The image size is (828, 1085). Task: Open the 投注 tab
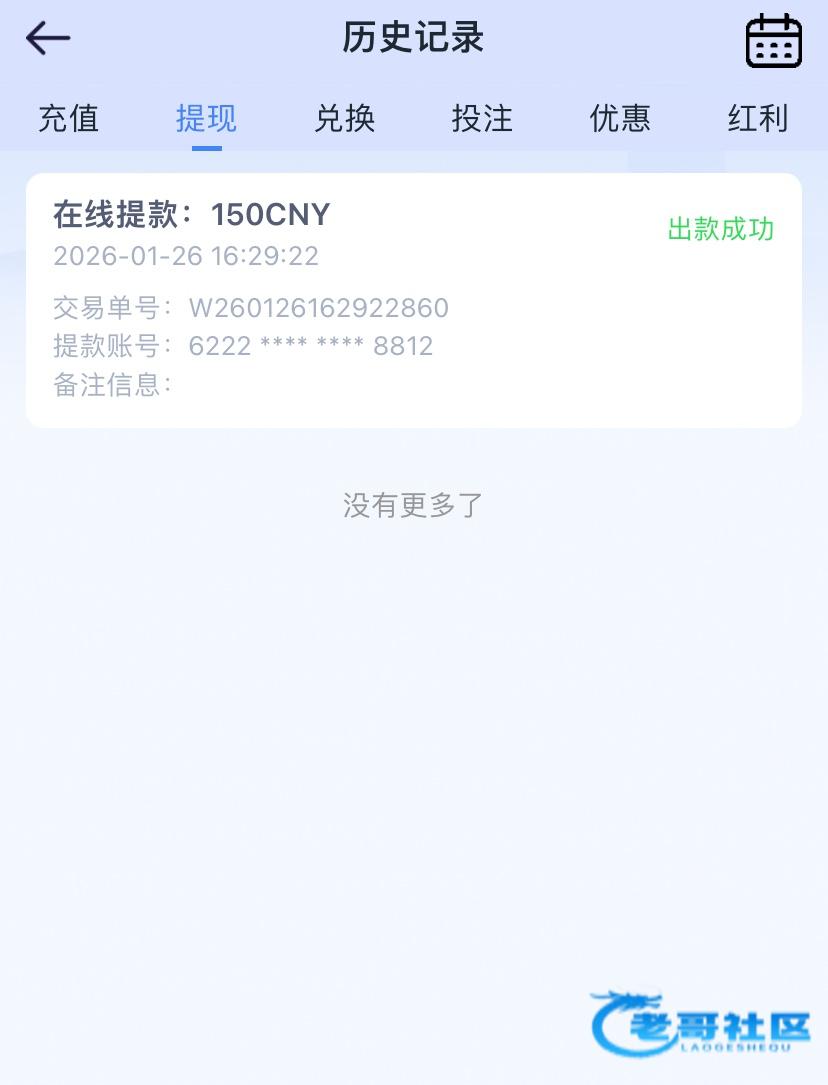(x=482, y=119)
